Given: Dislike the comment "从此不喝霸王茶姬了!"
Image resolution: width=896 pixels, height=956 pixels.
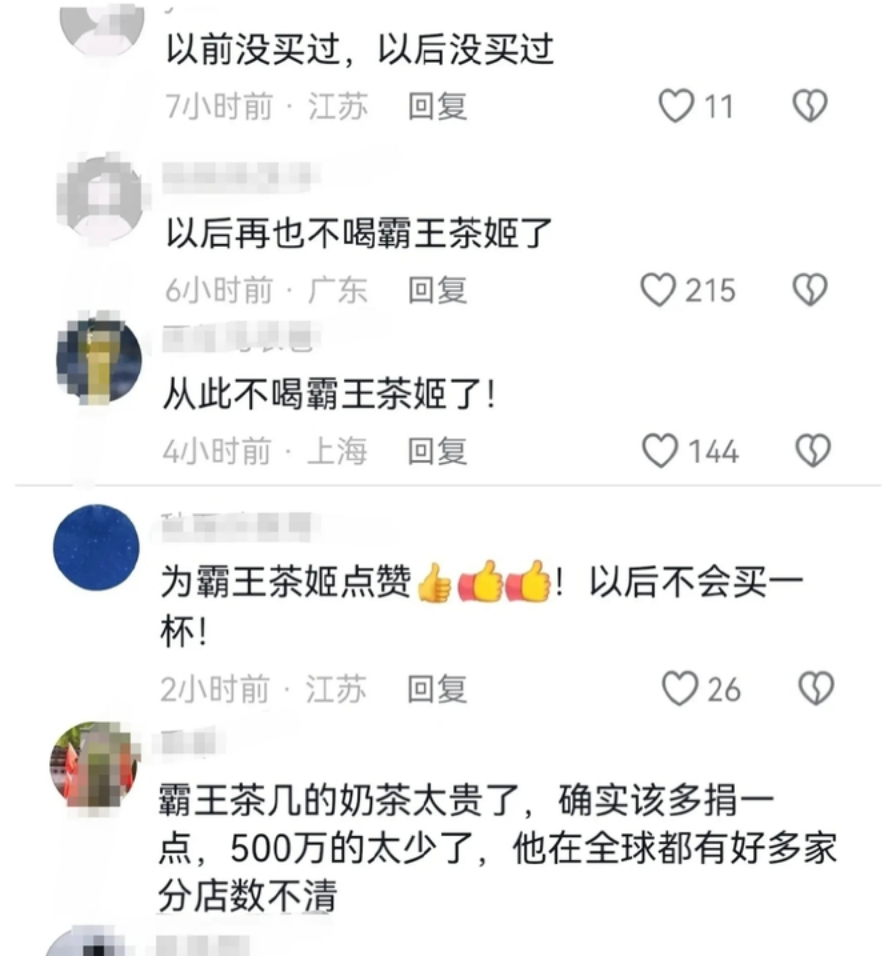Looking at the screenshot, I should (811, 452).
